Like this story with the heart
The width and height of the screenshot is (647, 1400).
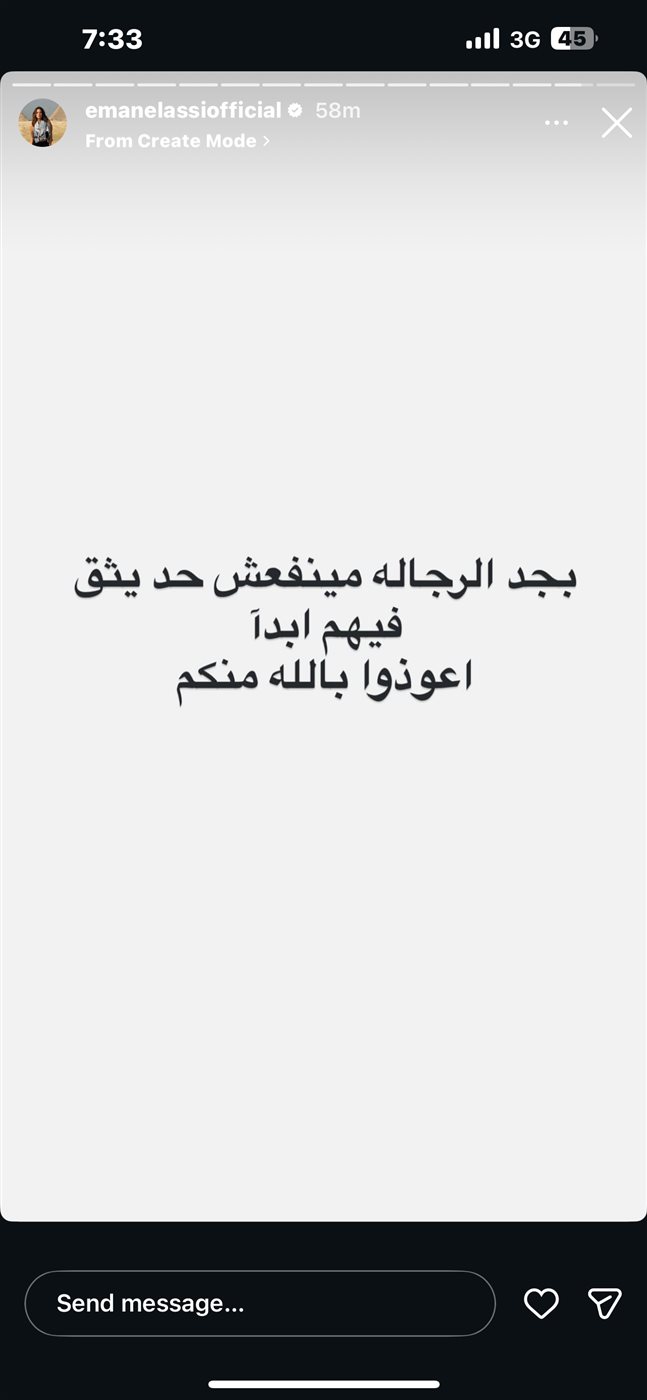click(541, 1303)
